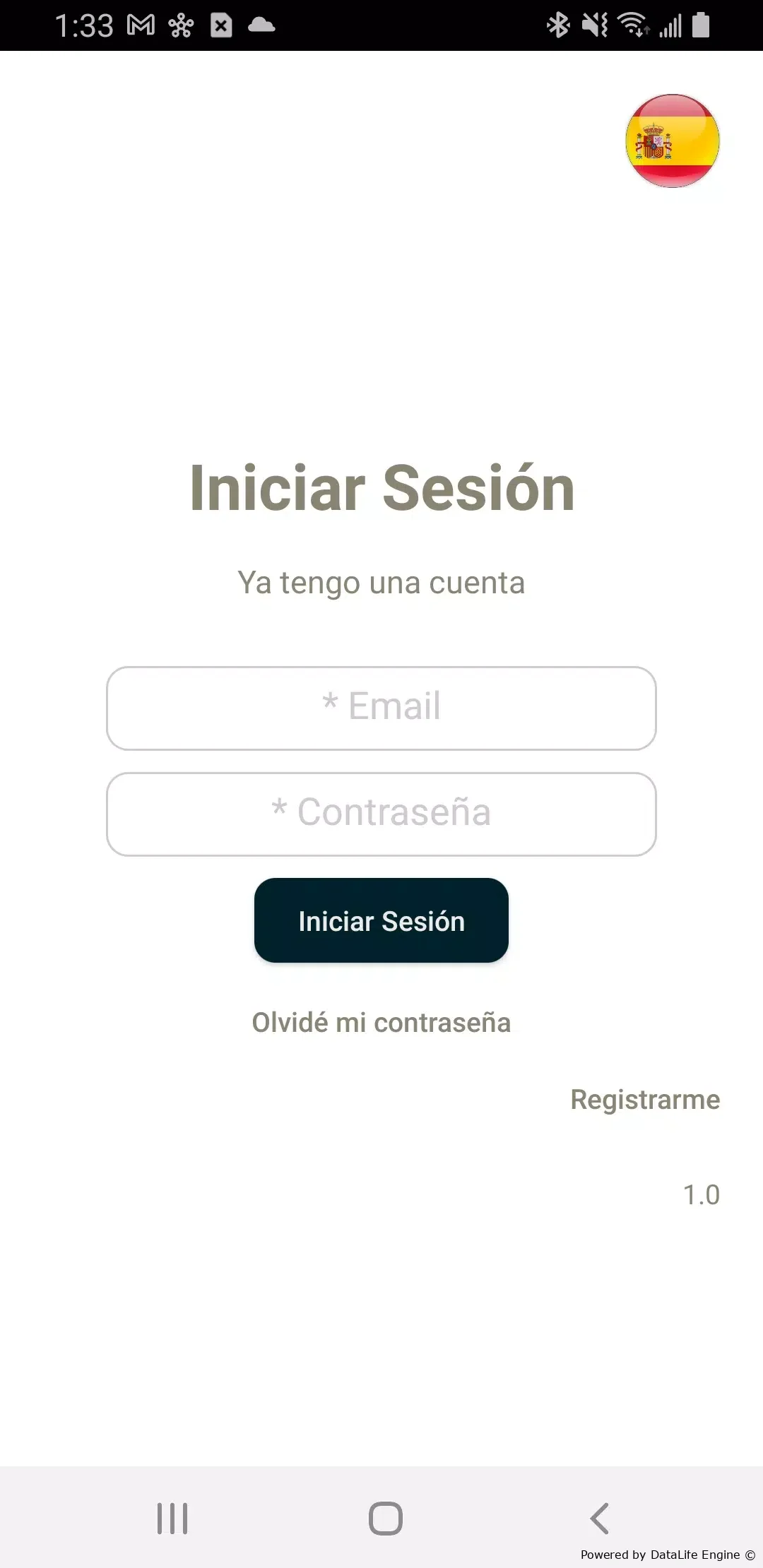Viewport: 763px width, 1568px height.
Task: Select the Contraseña password field
Action: [x=381, y=814]
